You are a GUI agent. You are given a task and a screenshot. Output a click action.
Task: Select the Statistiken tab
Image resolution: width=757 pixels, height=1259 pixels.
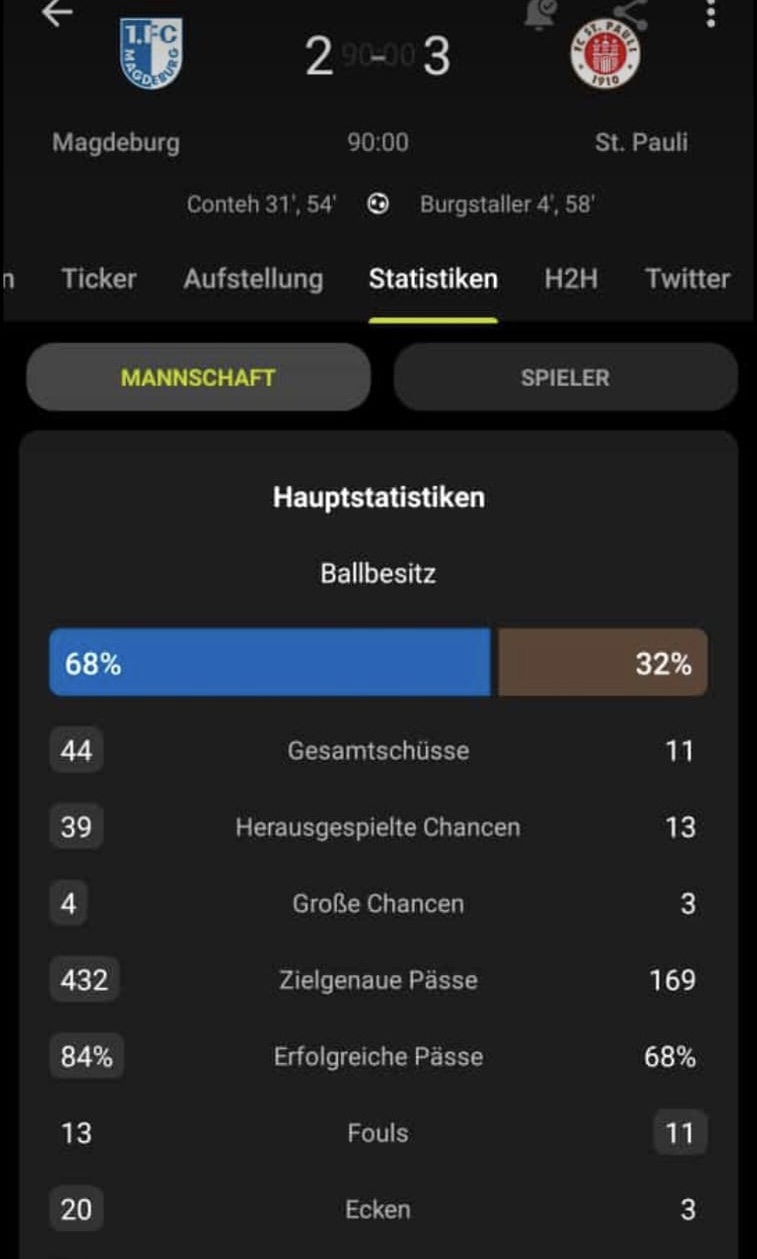pos(432,279)
